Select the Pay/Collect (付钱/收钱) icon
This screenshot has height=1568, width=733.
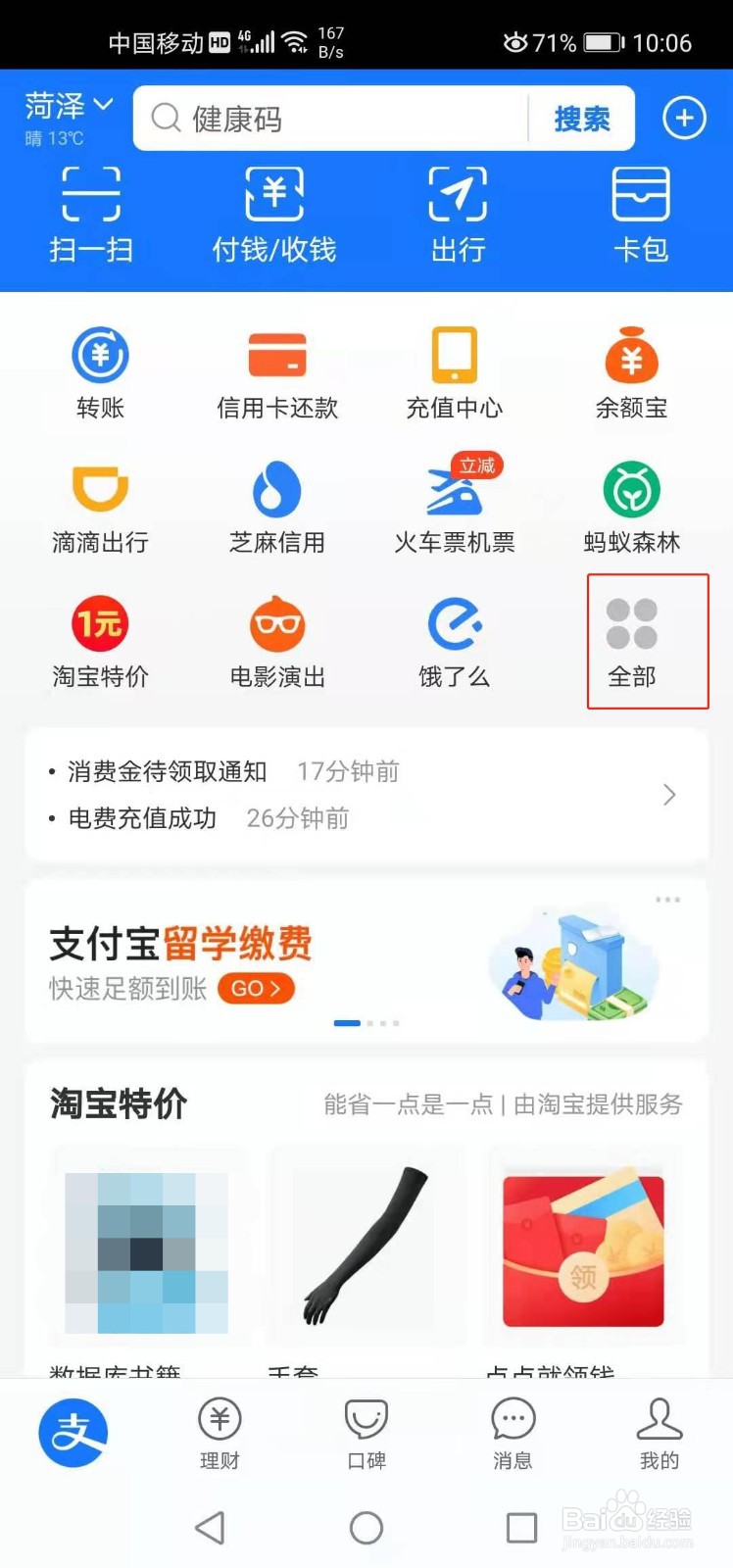(x=274, y=214)
